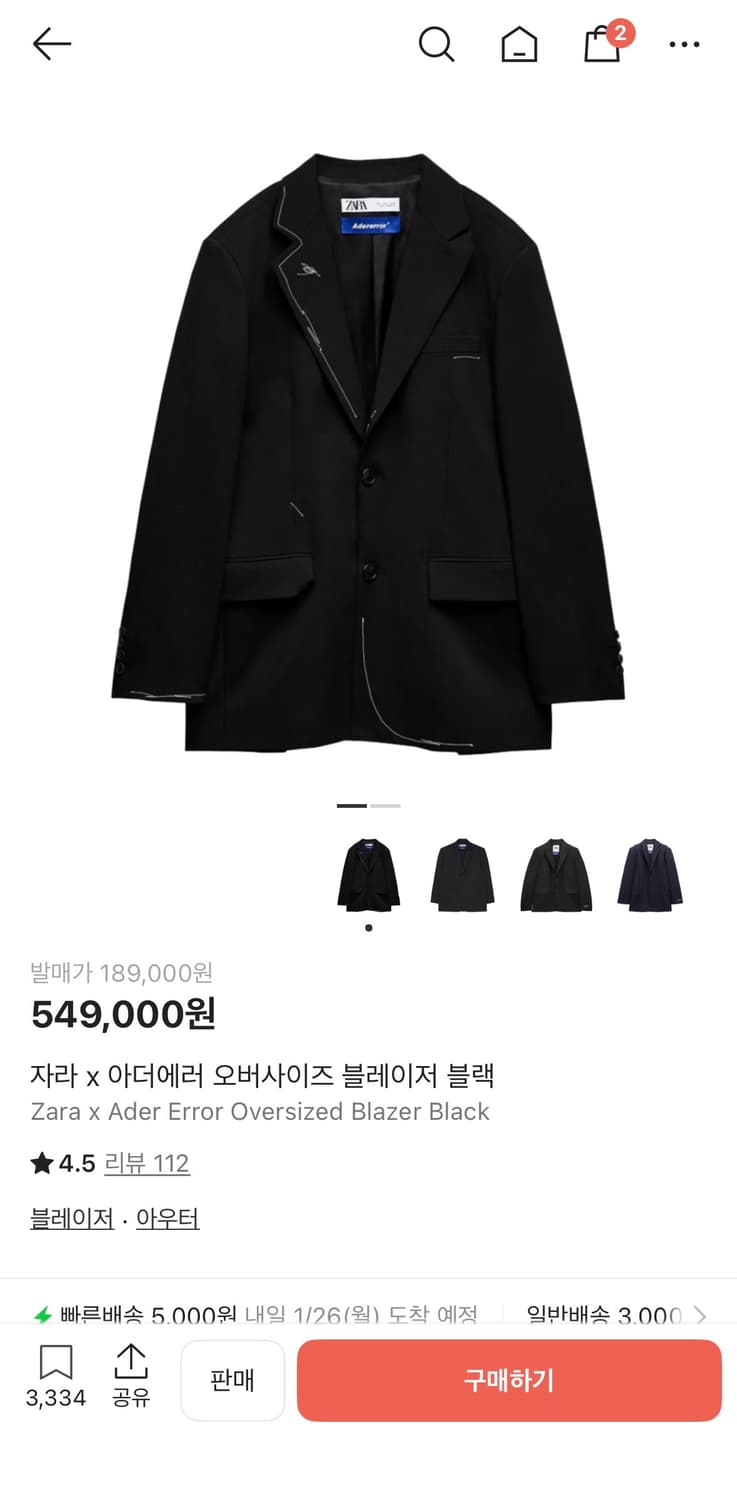
Task: Tap the 구매하기 purchase button
Action: [509, 1381]
